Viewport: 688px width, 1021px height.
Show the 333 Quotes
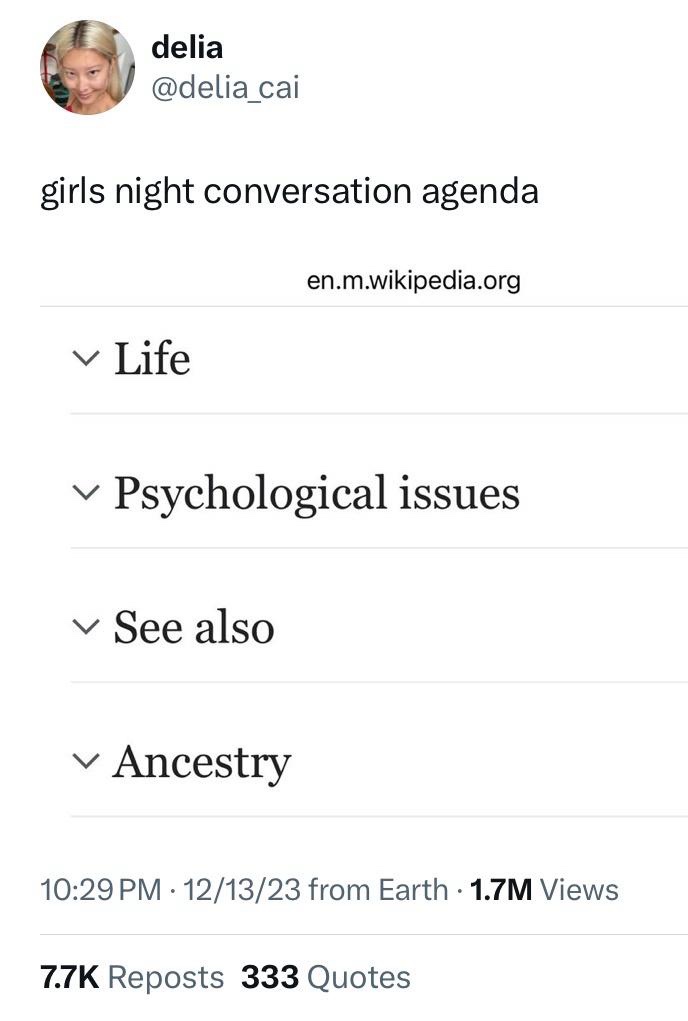click(325, 977)
